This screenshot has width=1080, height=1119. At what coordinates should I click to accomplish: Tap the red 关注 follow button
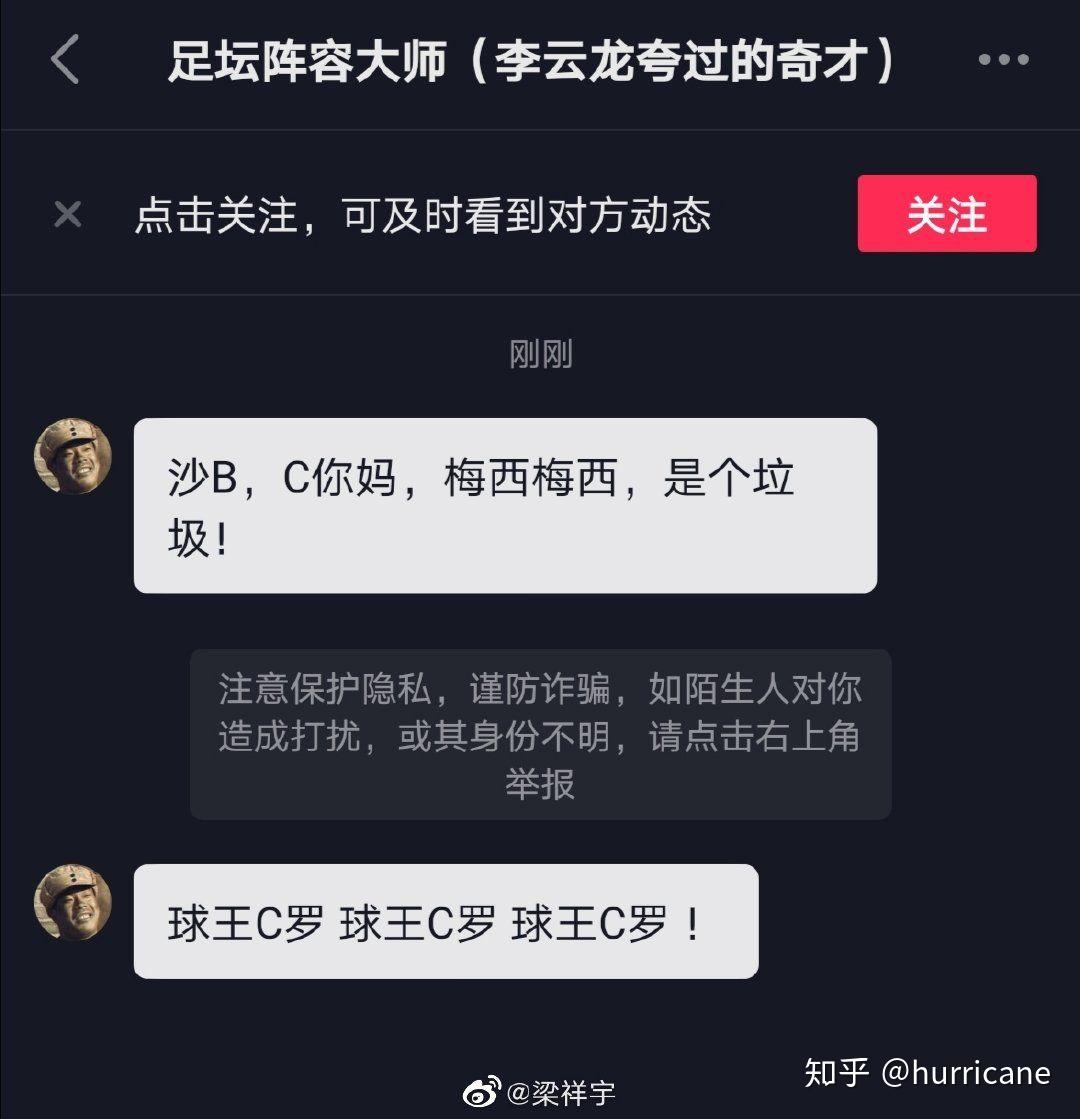pyautogui.click(x=947, y=213)
